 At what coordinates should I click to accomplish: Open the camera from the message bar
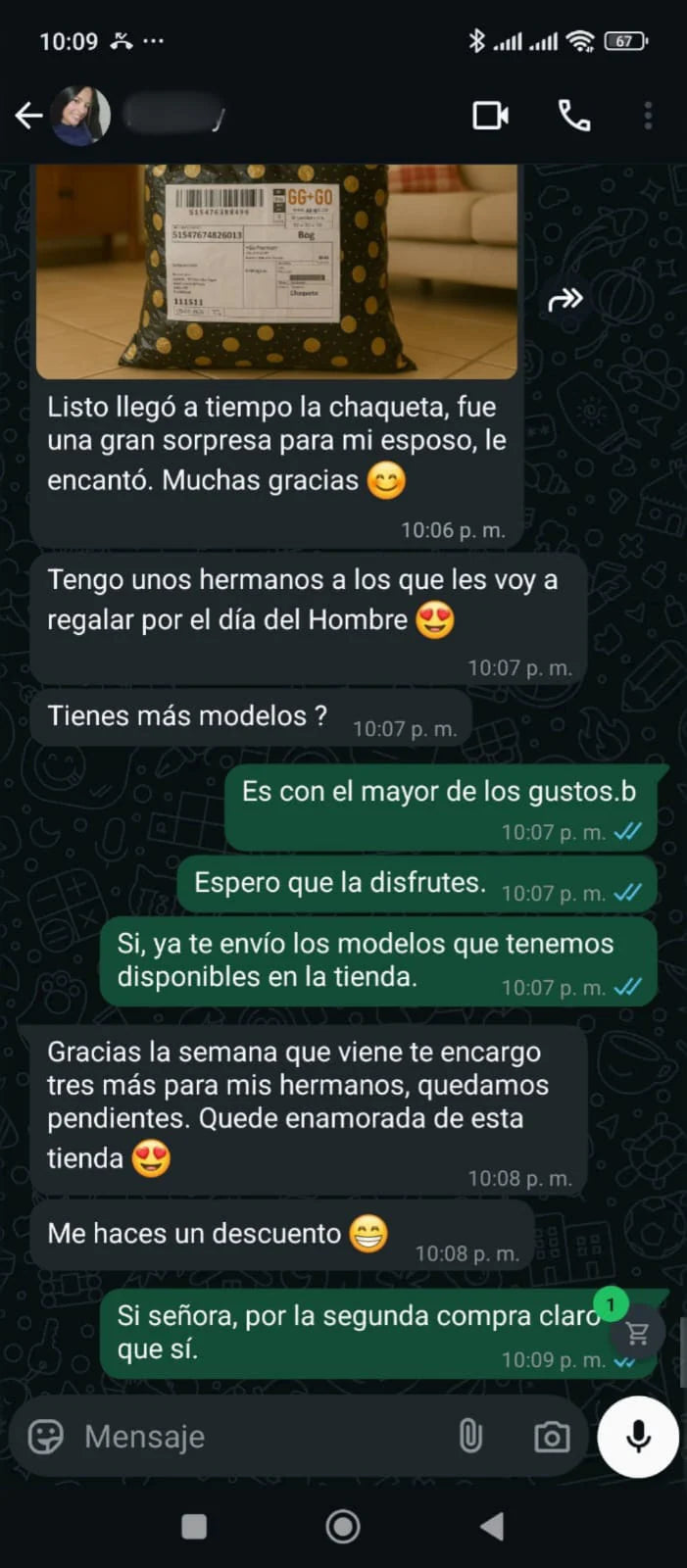[x=552, y=1437]
